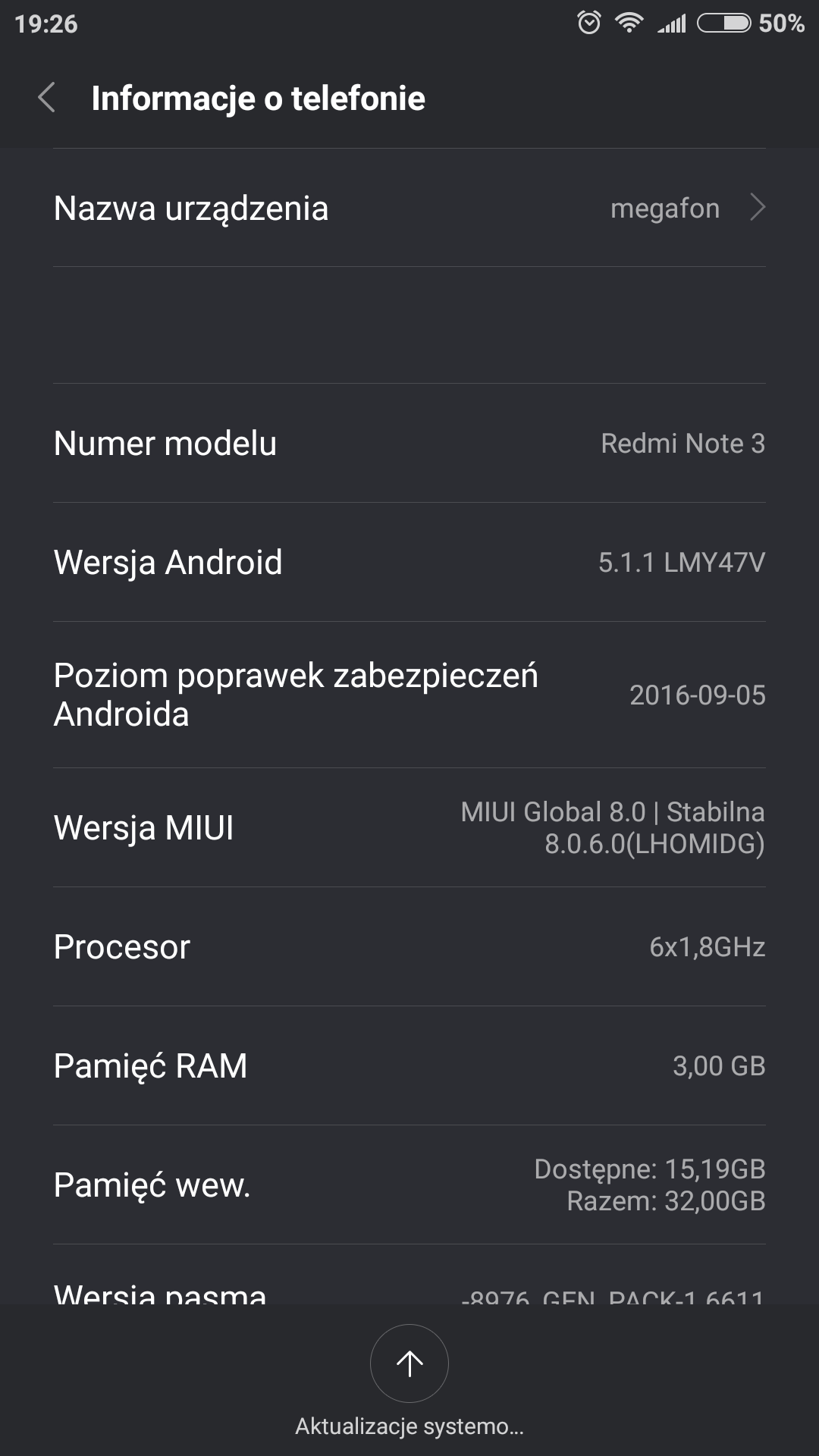
Task: Tap the Wersja MIUI row
Action: coord(409,827)
